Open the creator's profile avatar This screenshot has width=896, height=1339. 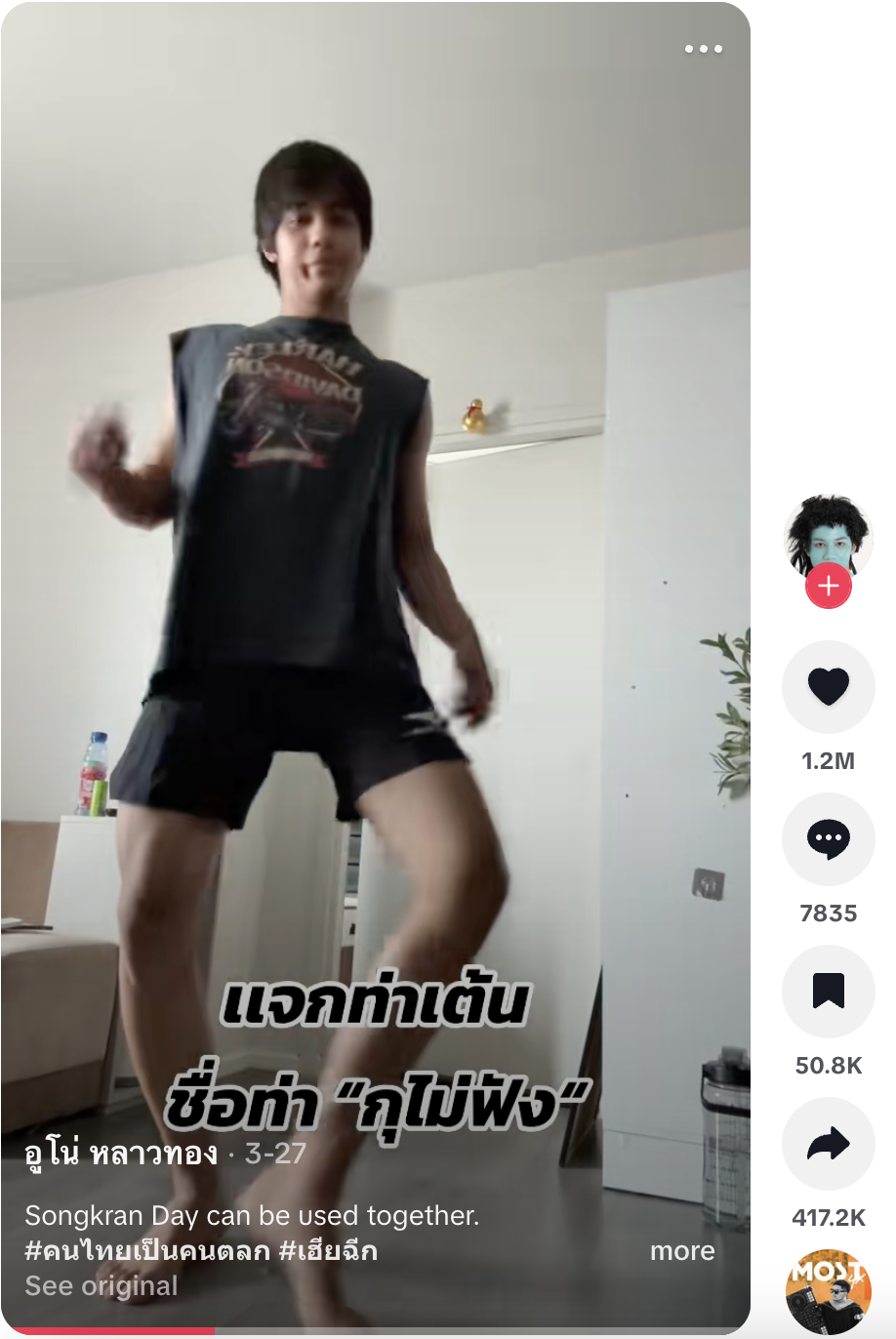[x=828, y=537]
